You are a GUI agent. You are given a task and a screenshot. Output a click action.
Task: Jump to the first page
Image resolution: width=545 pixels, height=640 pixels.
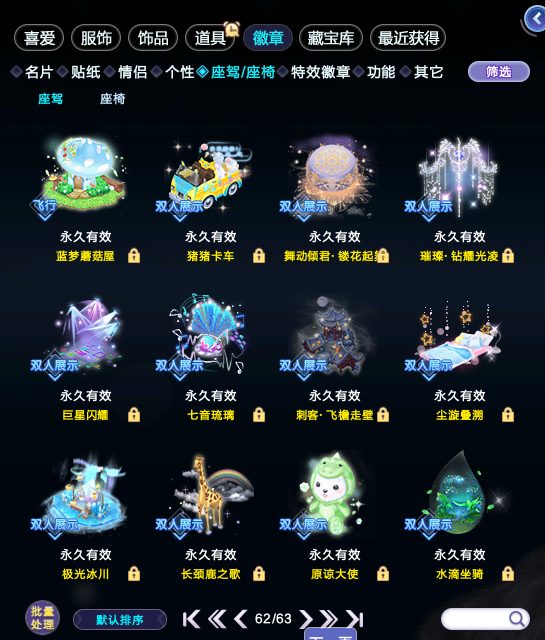(x=191, y=619)
